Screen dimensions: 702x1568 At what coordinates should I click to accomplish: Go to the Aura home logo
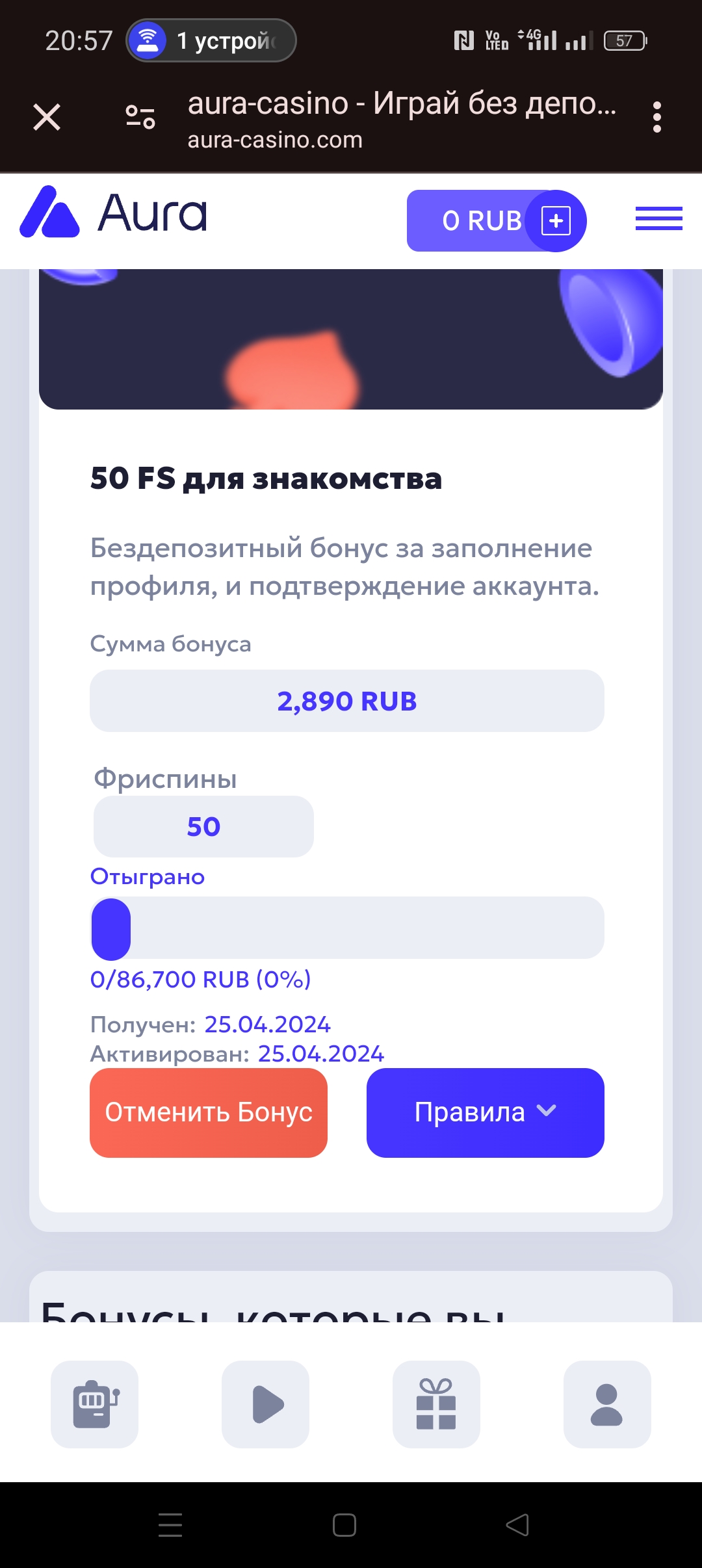tap(114, 213)
